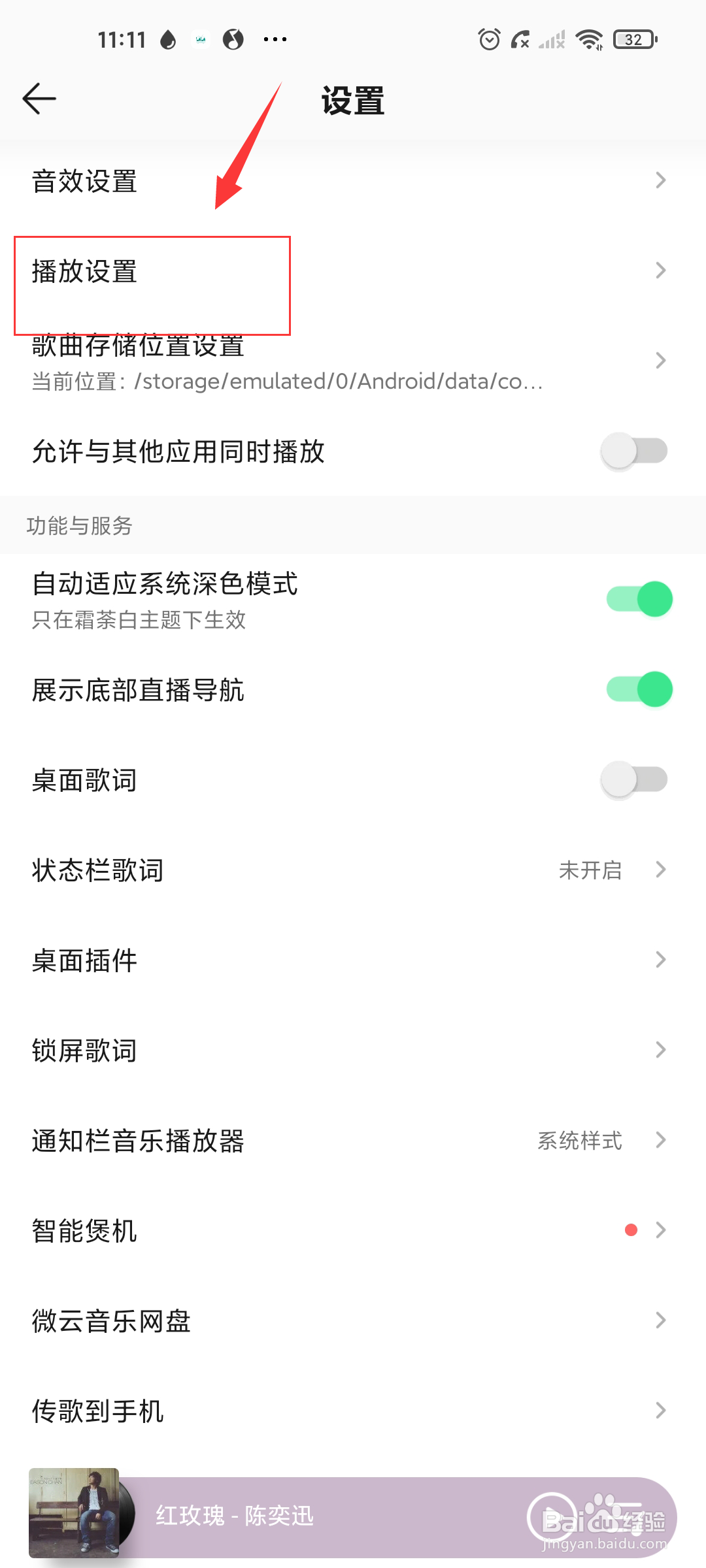Open 状态栏歌词 showing 未开启

click(353, 870)
